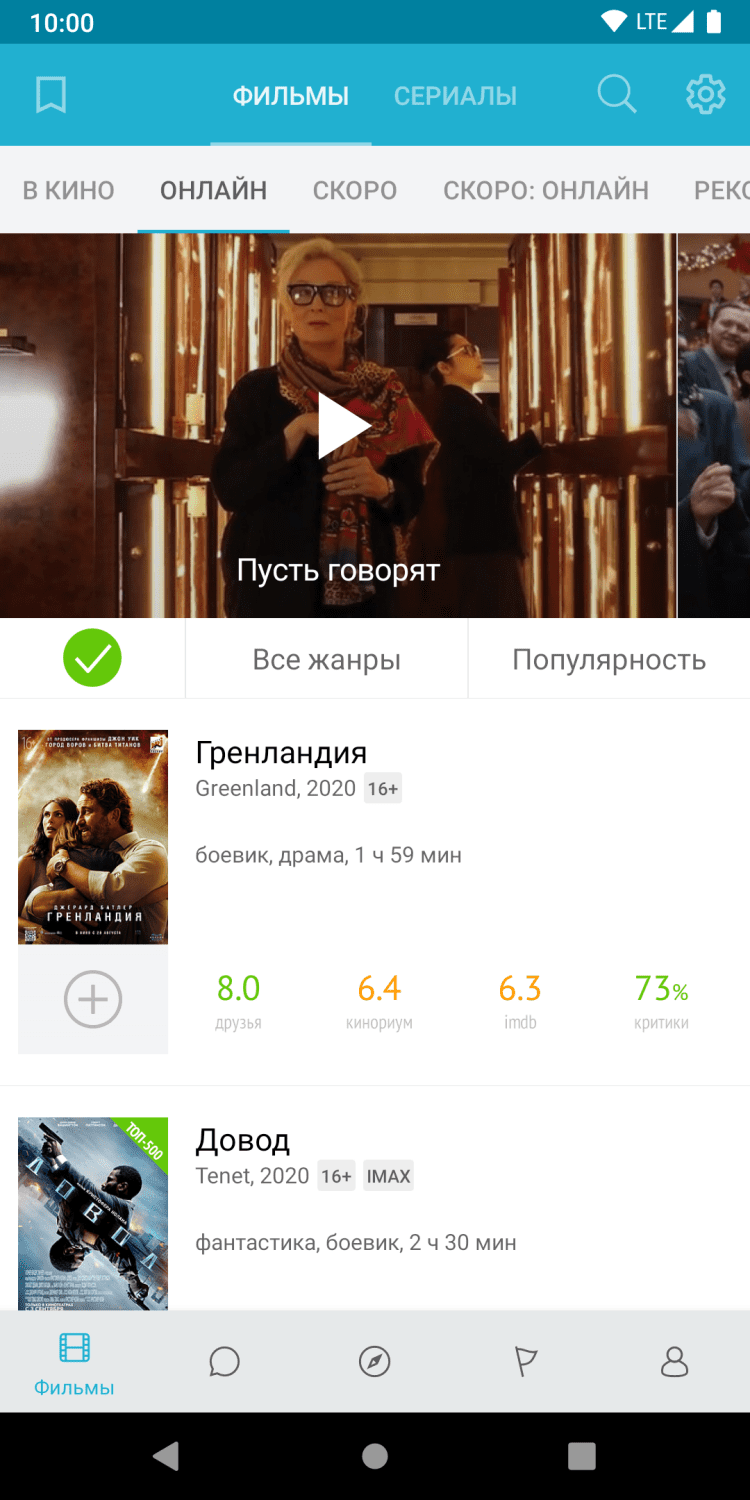The image size is (750, 1500).
Task: Open the Довод movie entry
Action: pos(243,1140)
